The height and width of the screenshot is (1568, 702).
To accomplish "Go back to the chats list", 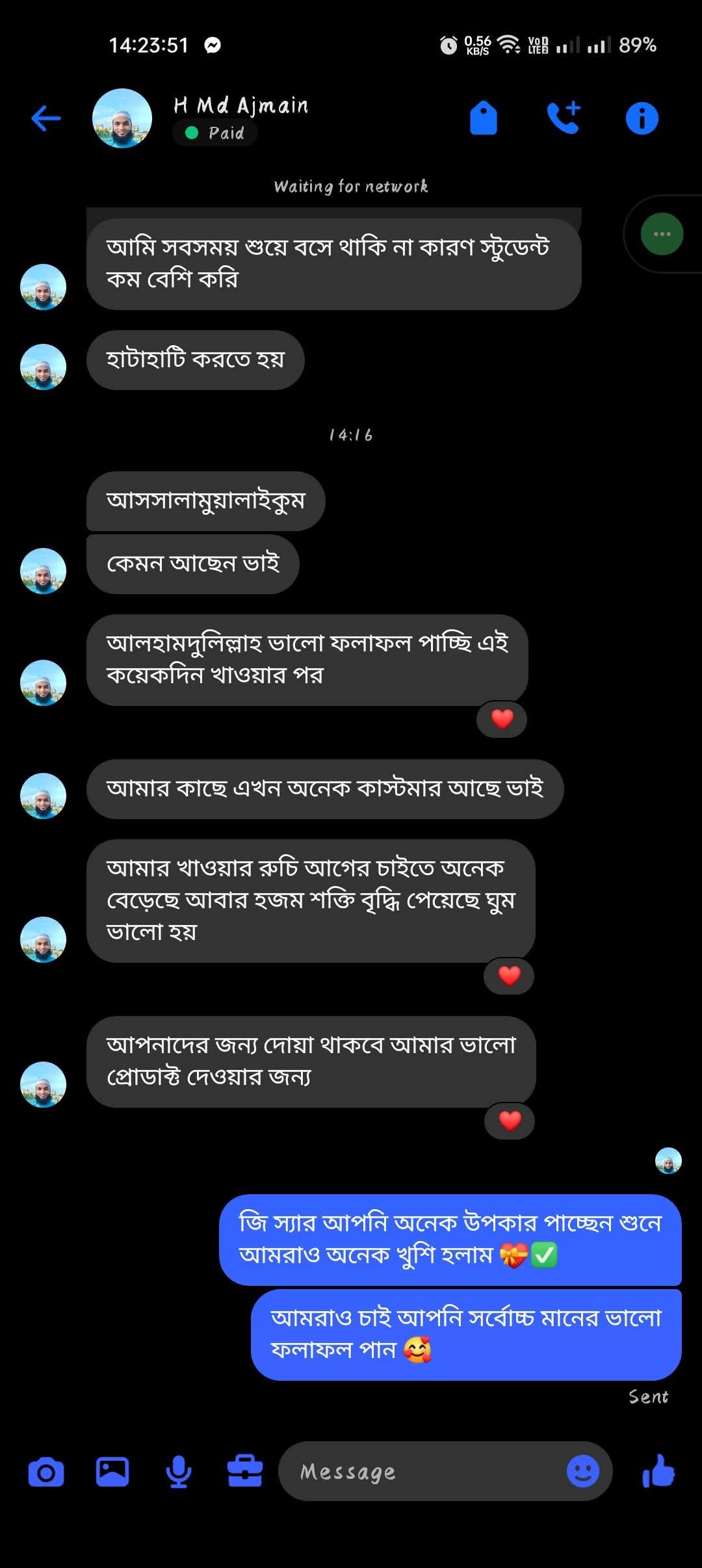I will click(46, 118).
